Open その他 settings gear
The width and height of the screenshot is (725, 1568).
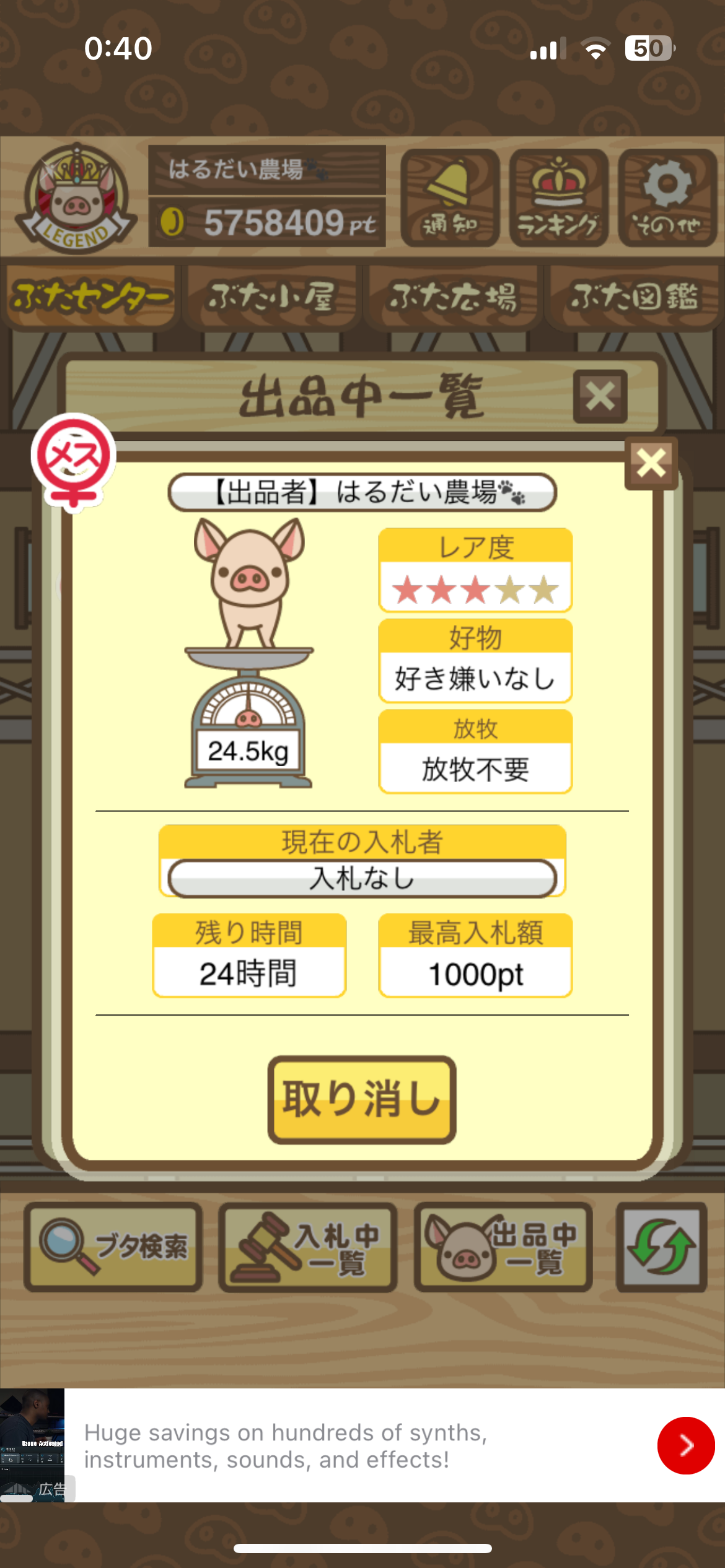667,198
